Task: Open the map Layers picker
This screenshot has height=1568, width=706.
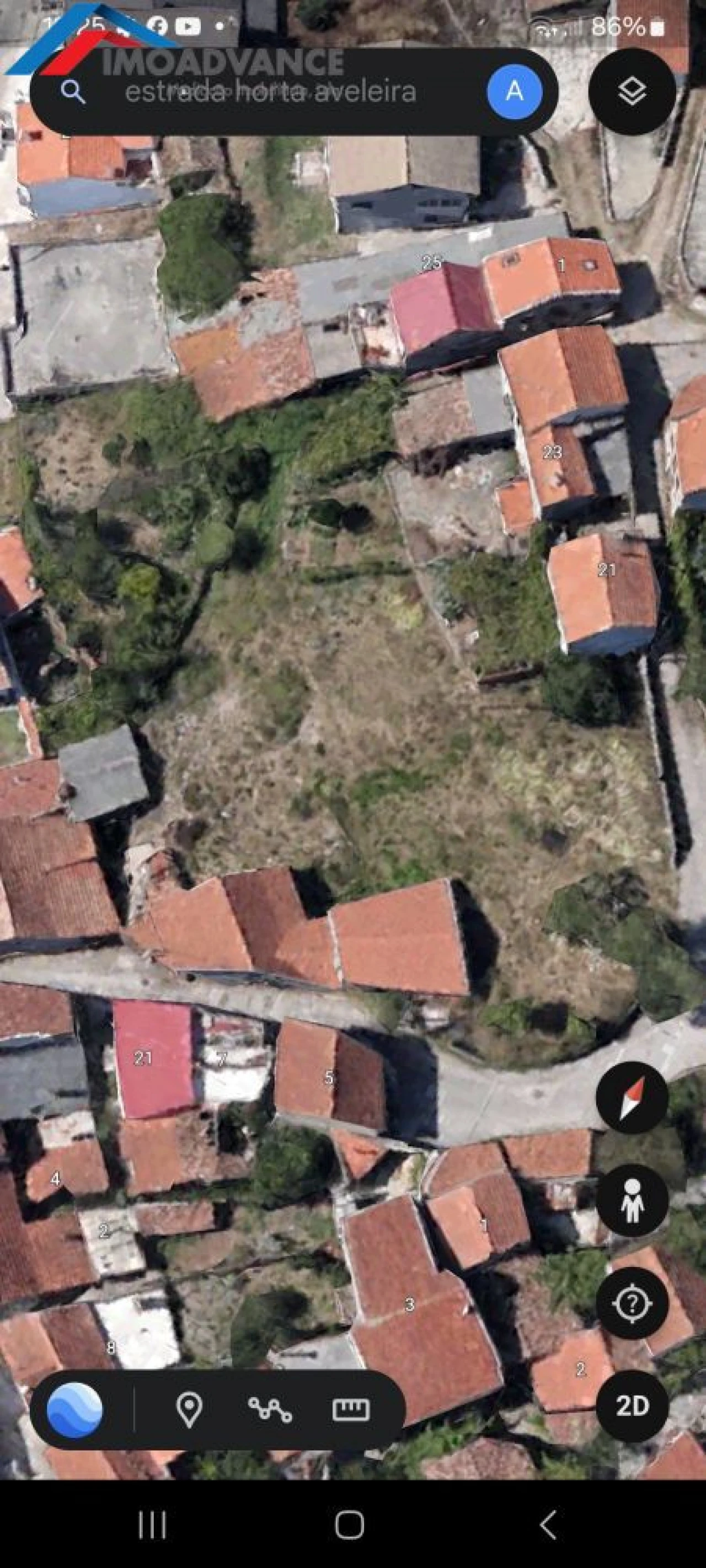Action: click(632, 92)
